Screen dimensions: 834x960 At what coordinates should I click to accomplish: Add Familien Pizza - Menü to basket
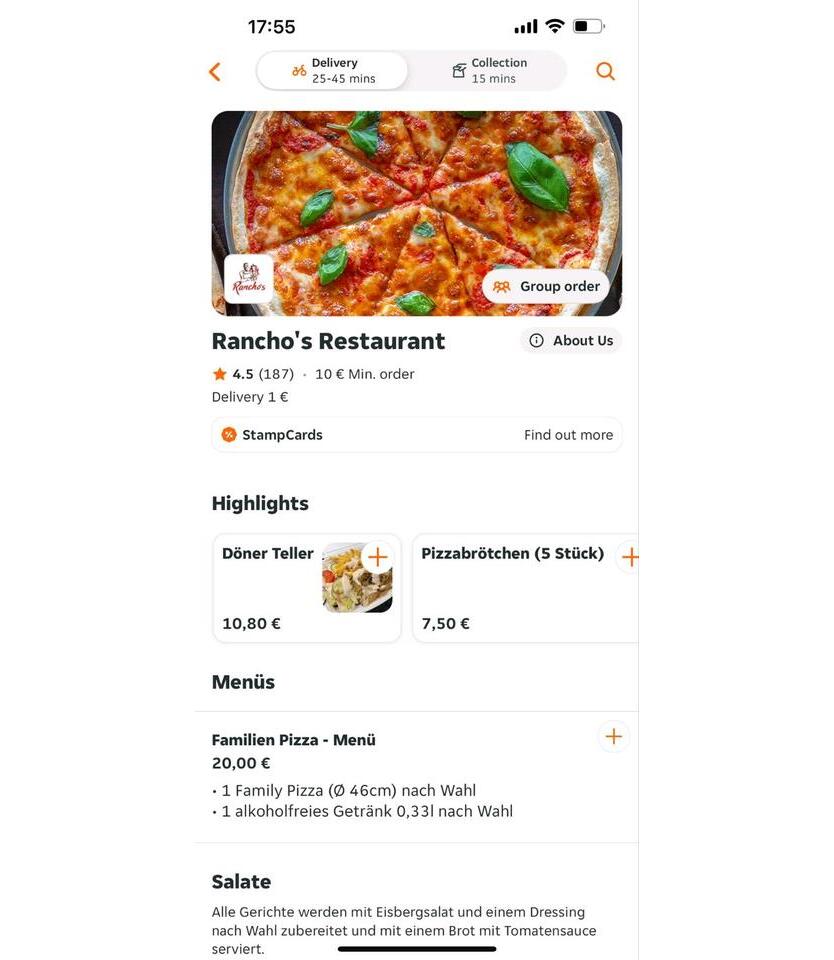(613, 737)
